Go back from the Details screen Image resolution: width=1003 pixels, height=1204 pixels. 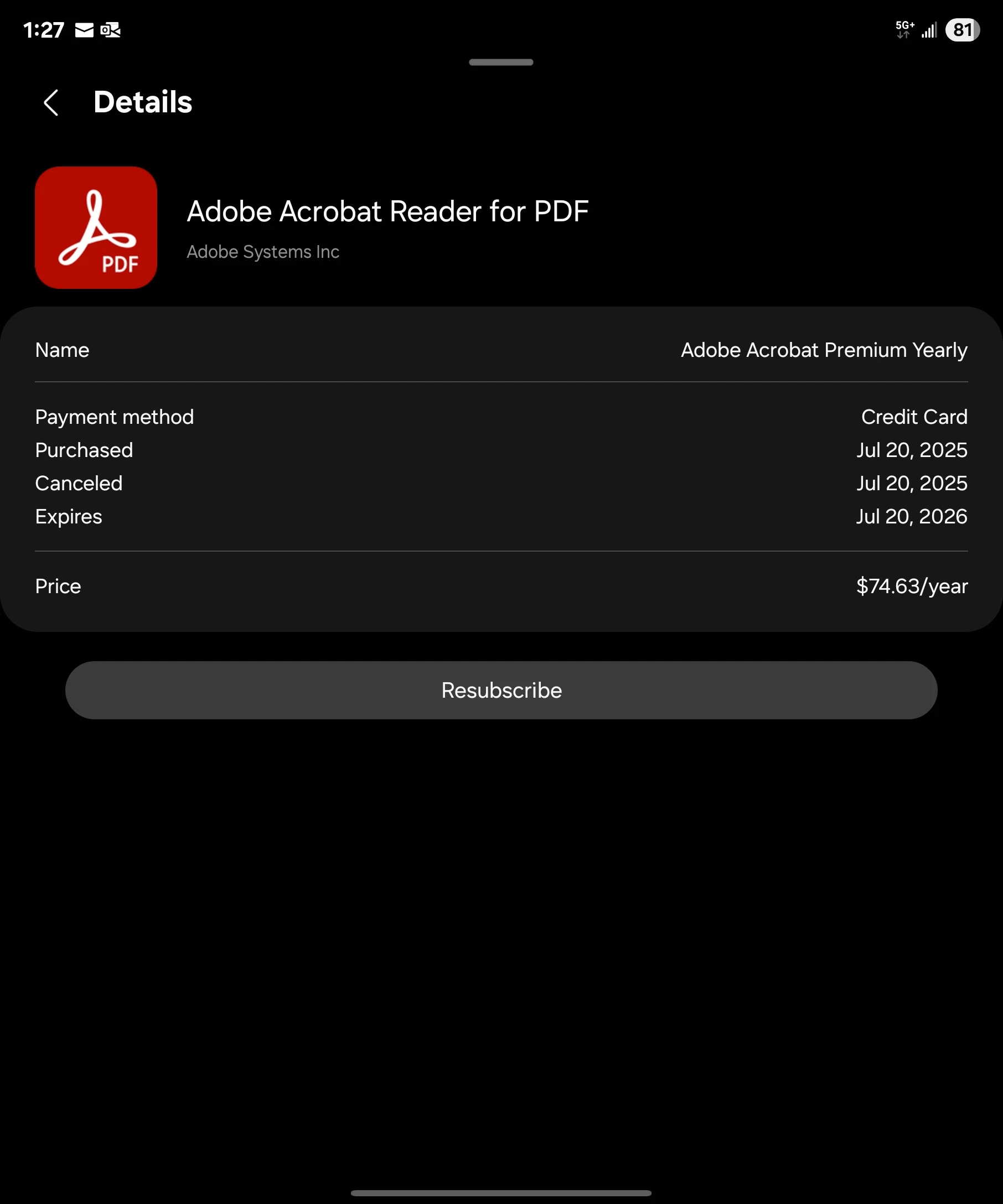pos(51,102)
